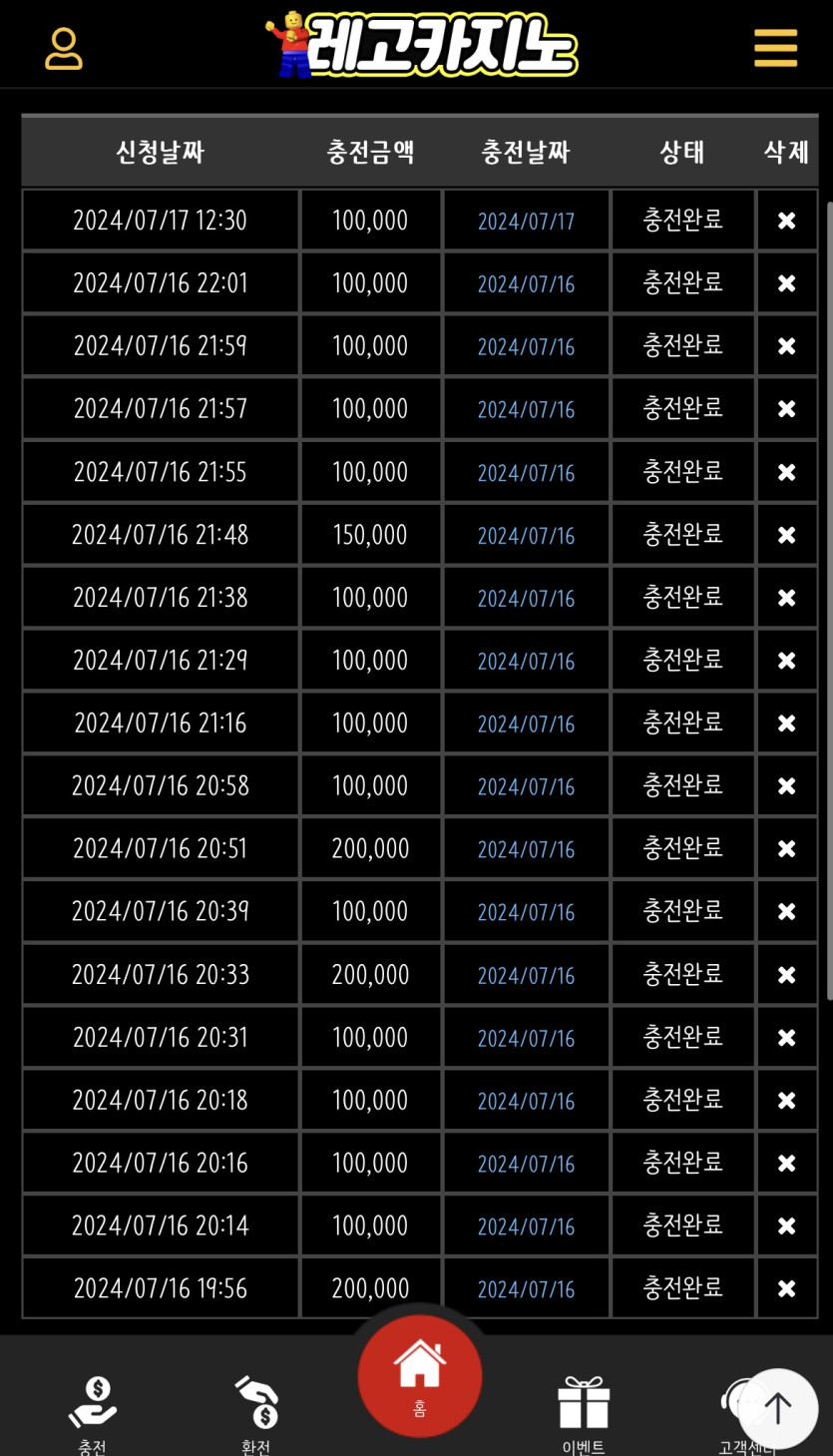This screenshot has height=1456, width=833.
Task: Tap the scroll-to-top arrow button
Action: coord(777,1408)
